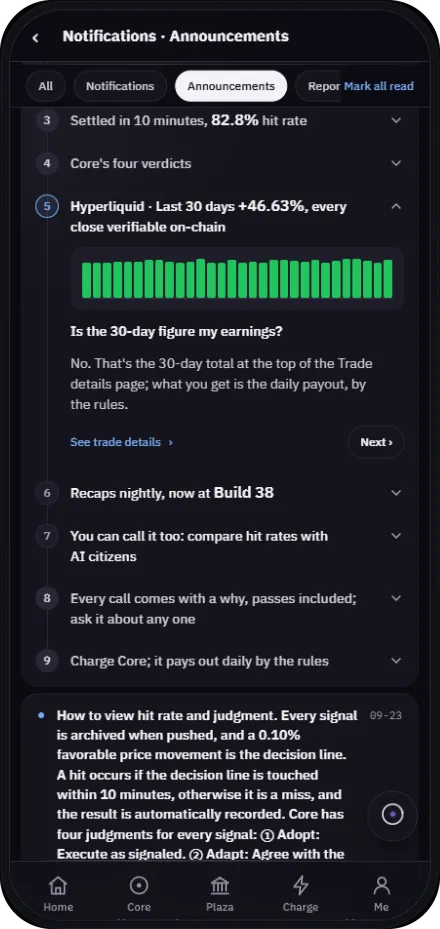
Task: Expand Core's four verdicts
Action: click(219, 163)
